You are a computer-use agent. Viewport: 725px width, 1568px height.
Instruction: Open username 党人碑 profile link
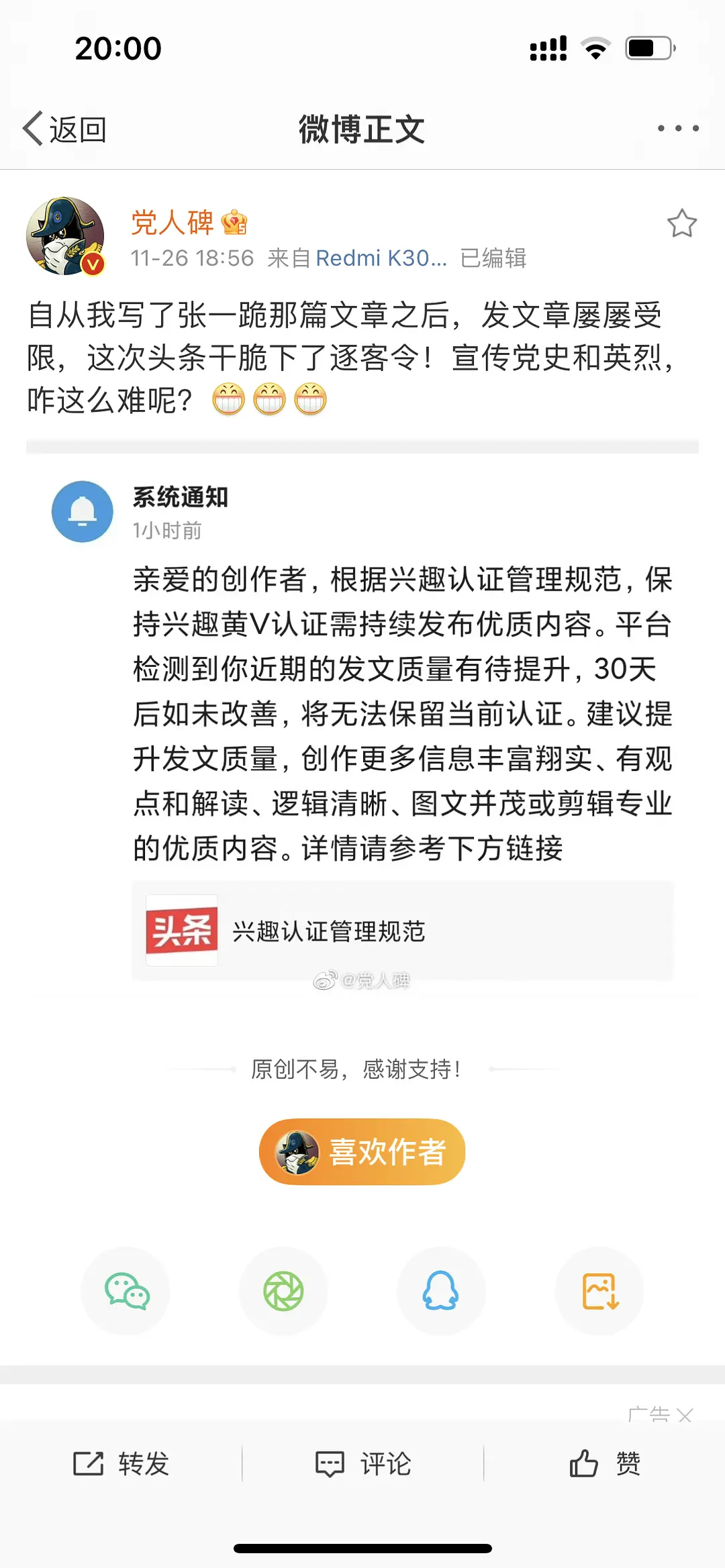(x=172, y=222)
